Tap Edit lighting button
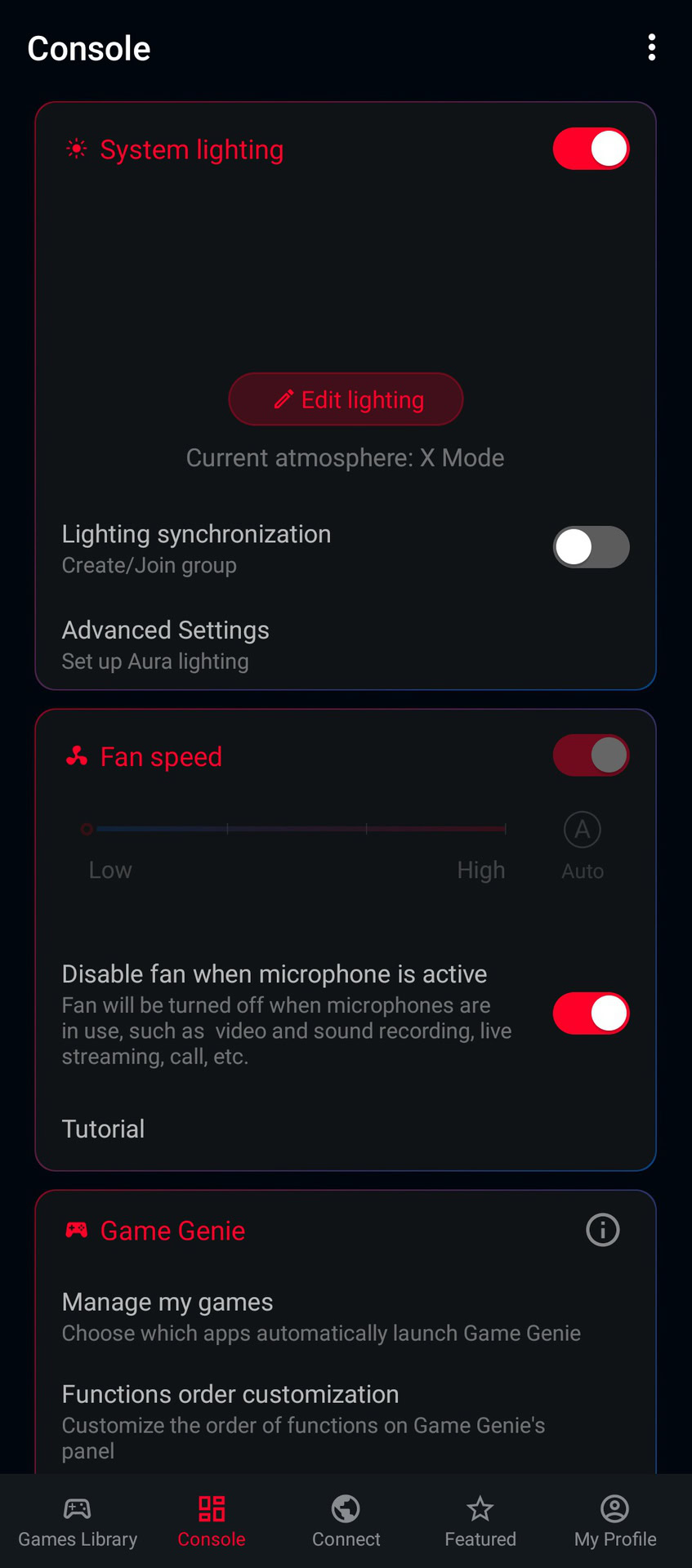The image size is (692, 1568). point(346,399)
